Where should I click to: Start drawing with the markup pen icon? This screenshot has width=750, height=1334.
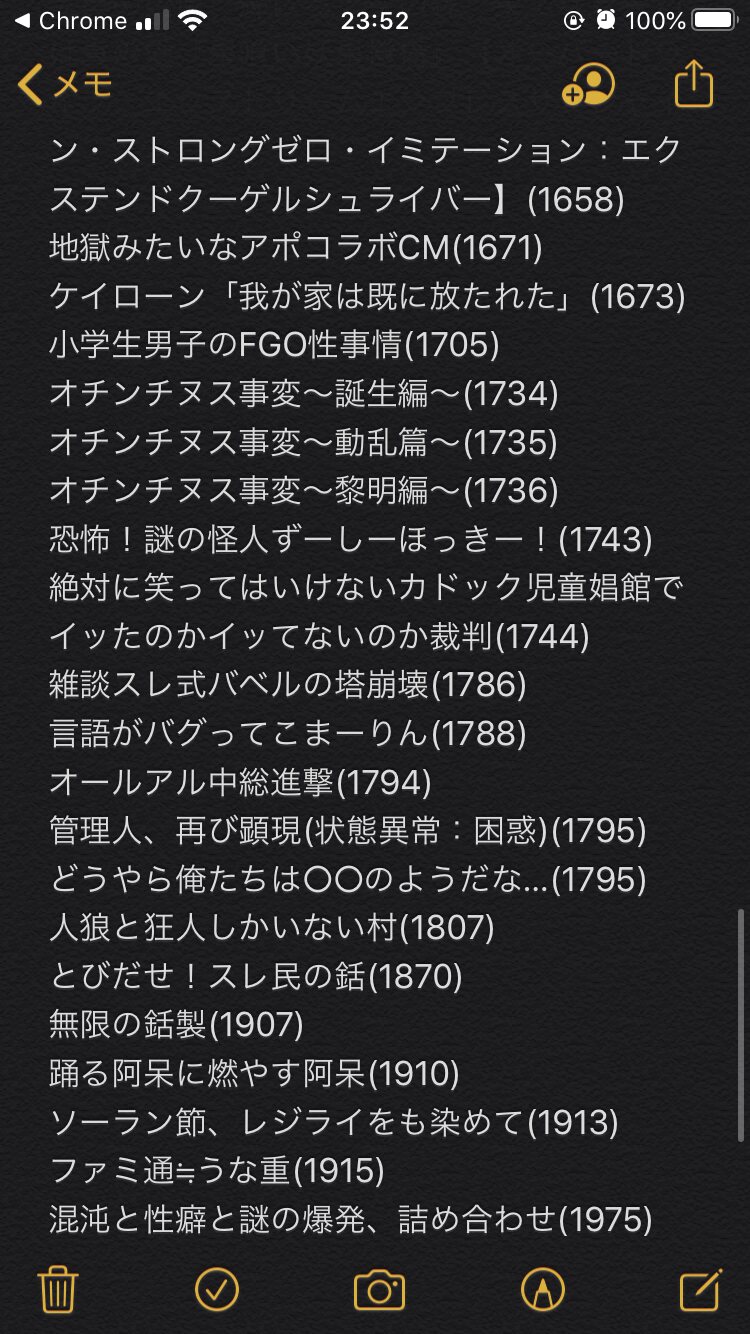[542, 1290]
